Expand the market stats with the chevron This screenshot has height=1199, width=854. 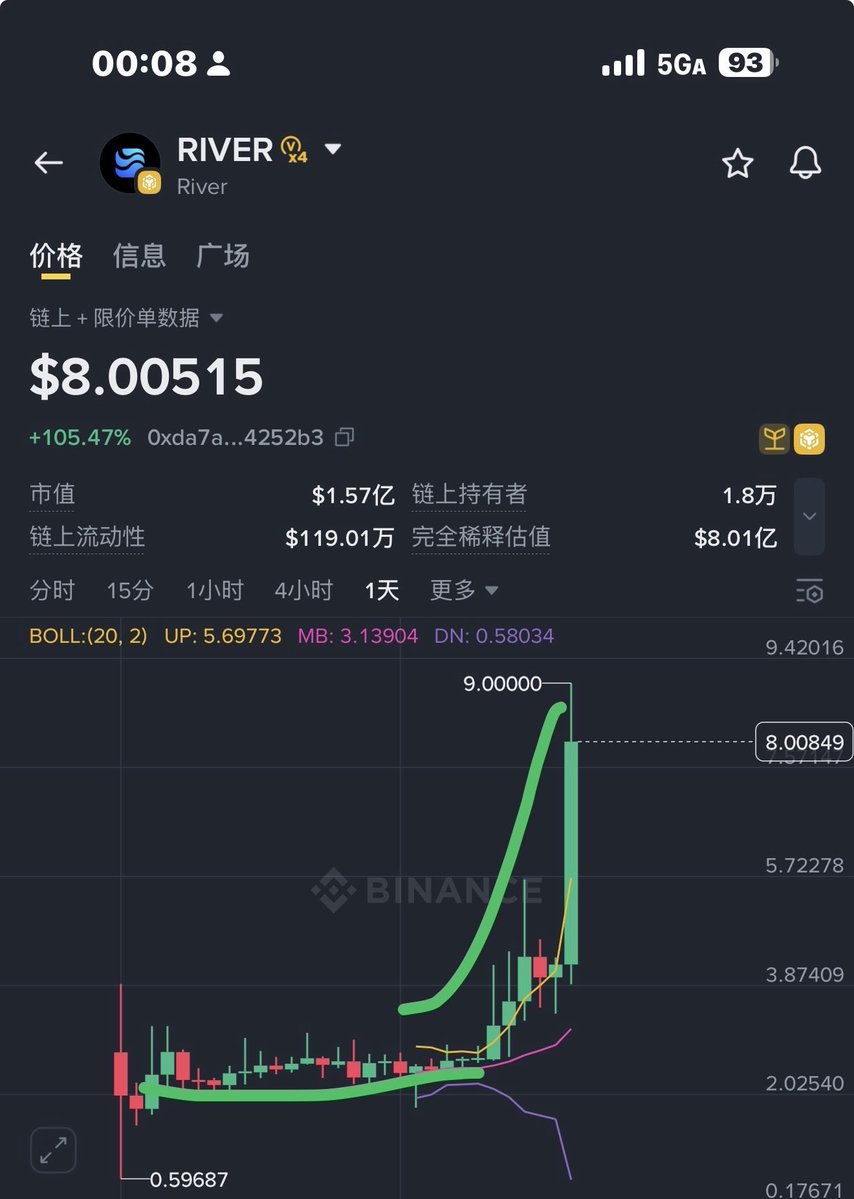coord(809,516)
